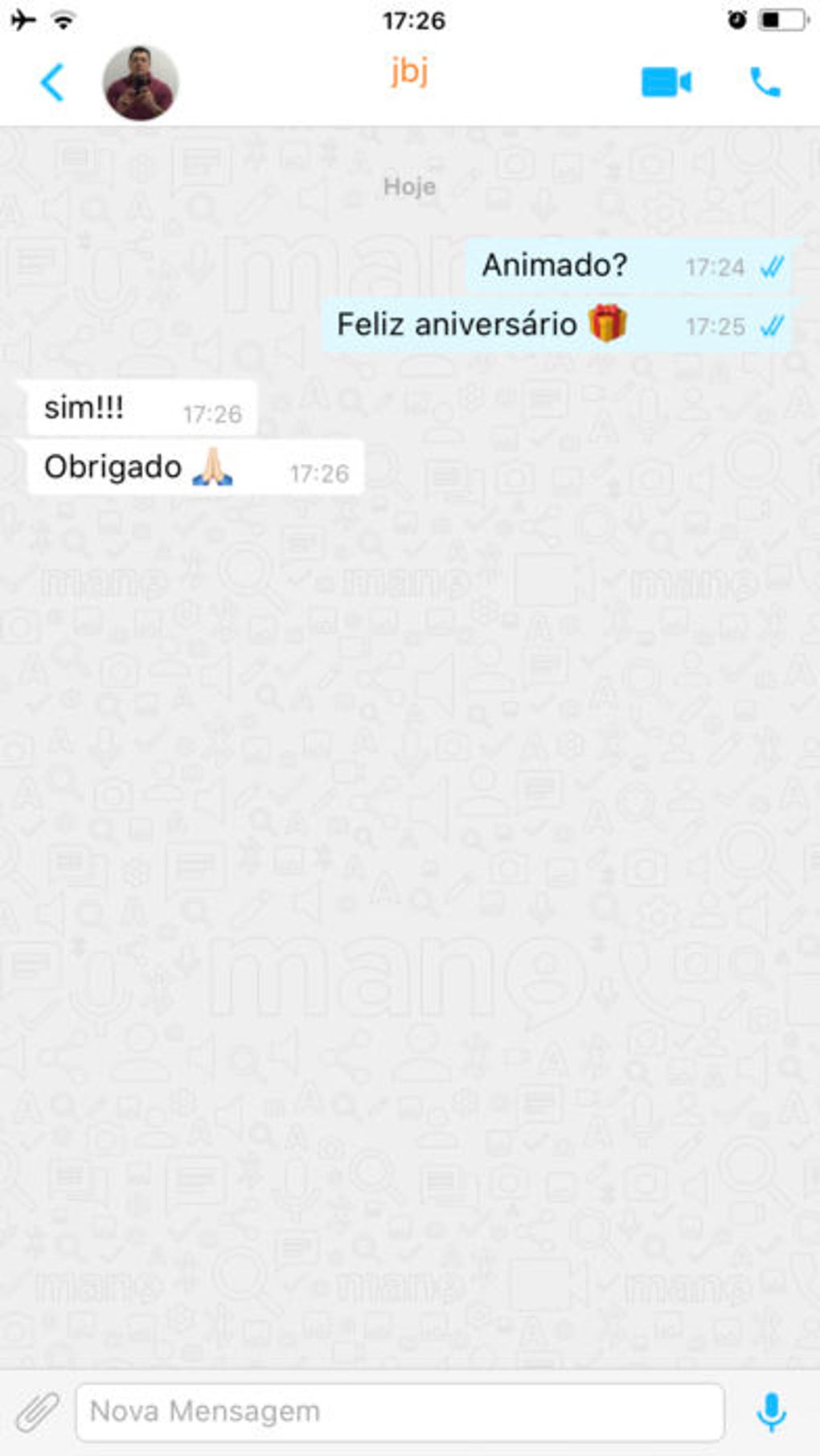Focus the Nova Mensagem text field

400,1412
